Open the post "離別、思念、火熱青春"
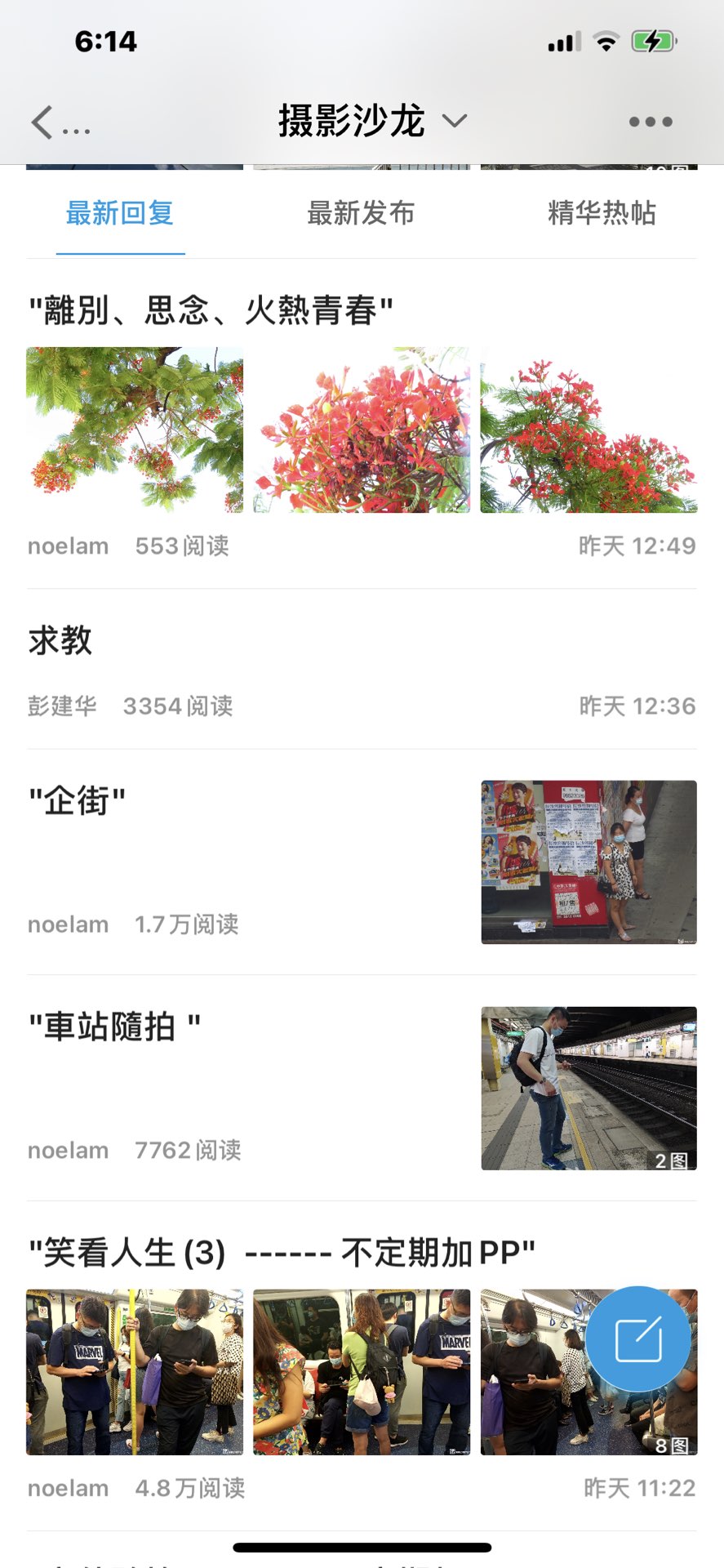The image size is (724, 1568). click(211, 310)
